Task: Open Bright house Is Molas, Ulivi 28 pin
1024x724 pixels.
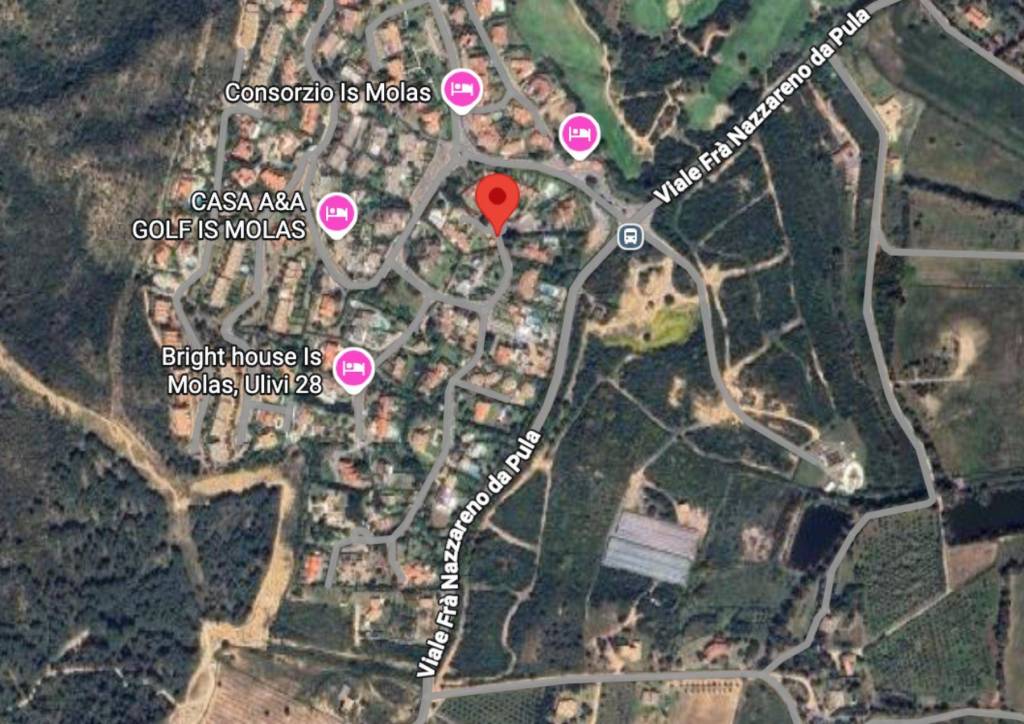Action: pyautogui.click(x=353, y=369)
